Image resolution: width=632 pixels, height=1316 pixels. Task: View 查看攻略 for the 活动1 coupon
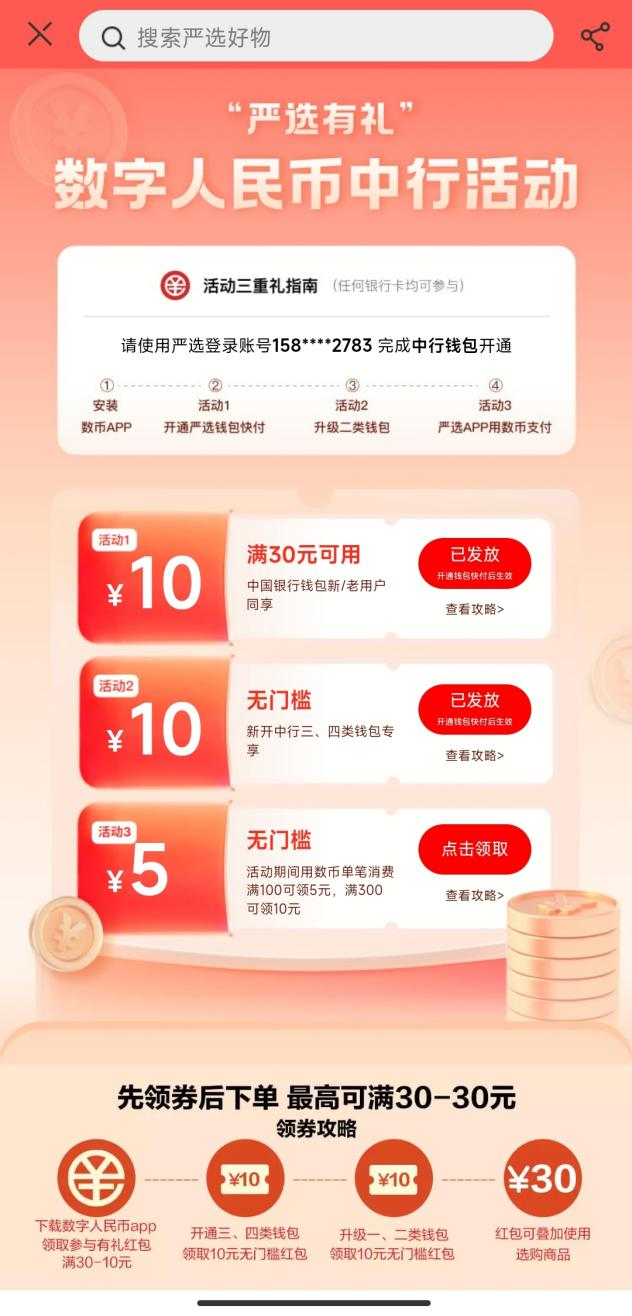coord(475,609)
